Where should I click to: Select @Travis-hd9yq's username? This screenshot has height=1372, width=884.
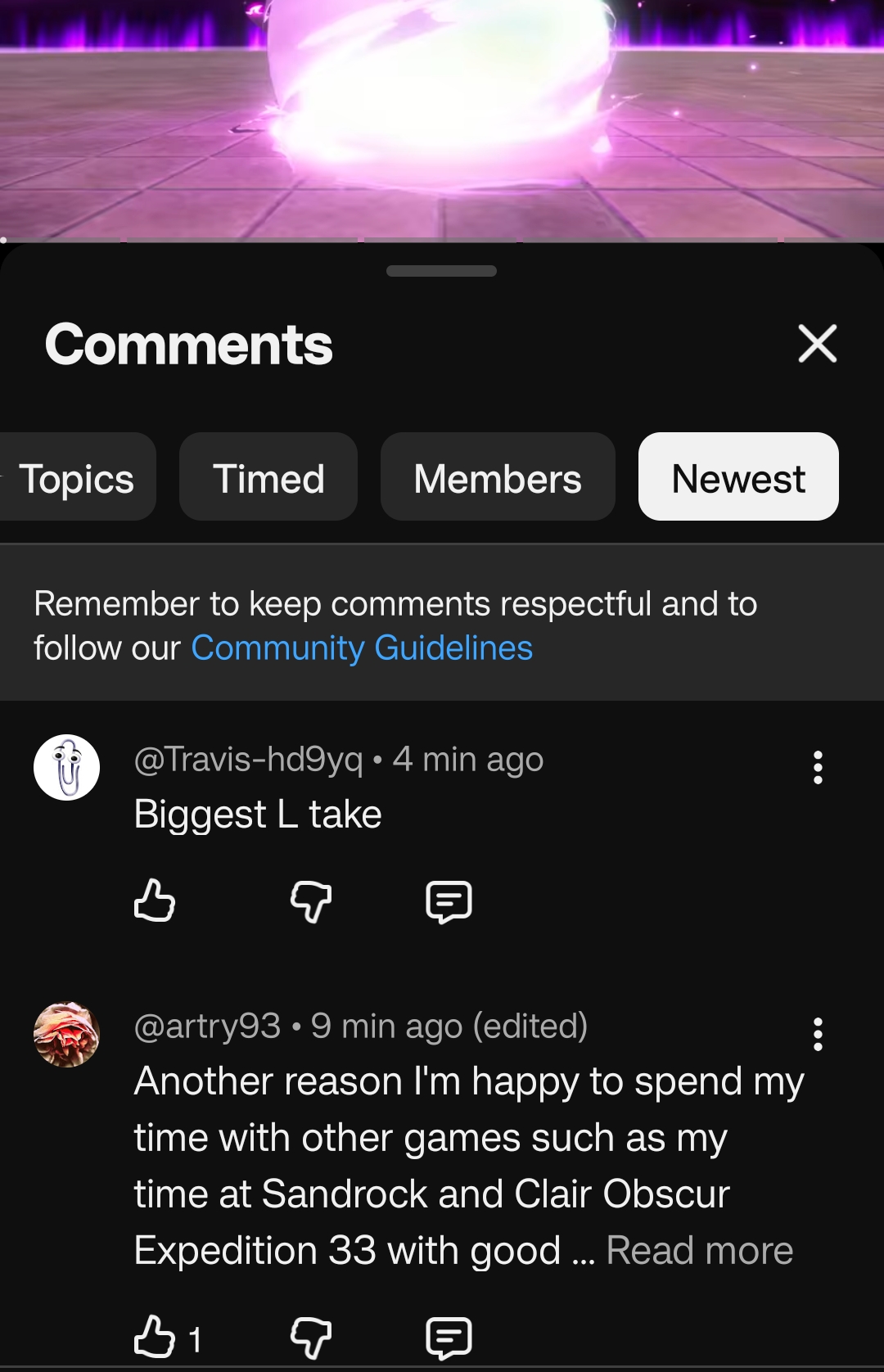click(250, 759)
